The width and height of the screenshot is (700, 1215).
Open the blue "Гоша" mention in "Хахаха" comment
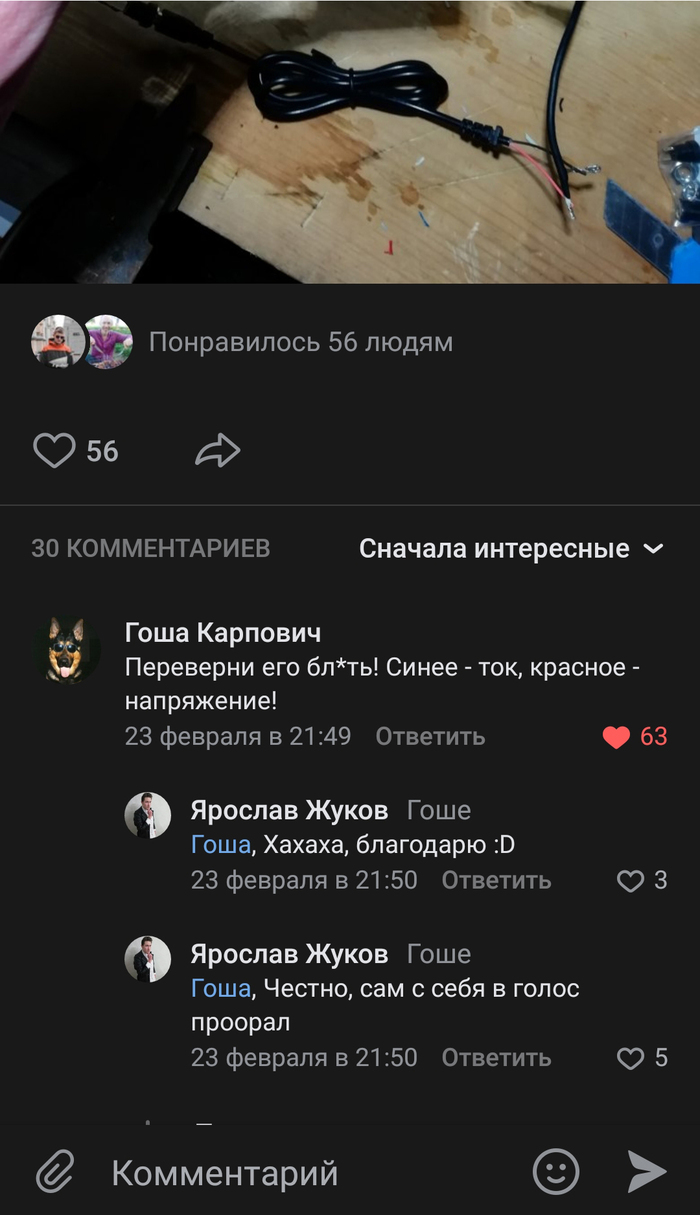point(220,846)
